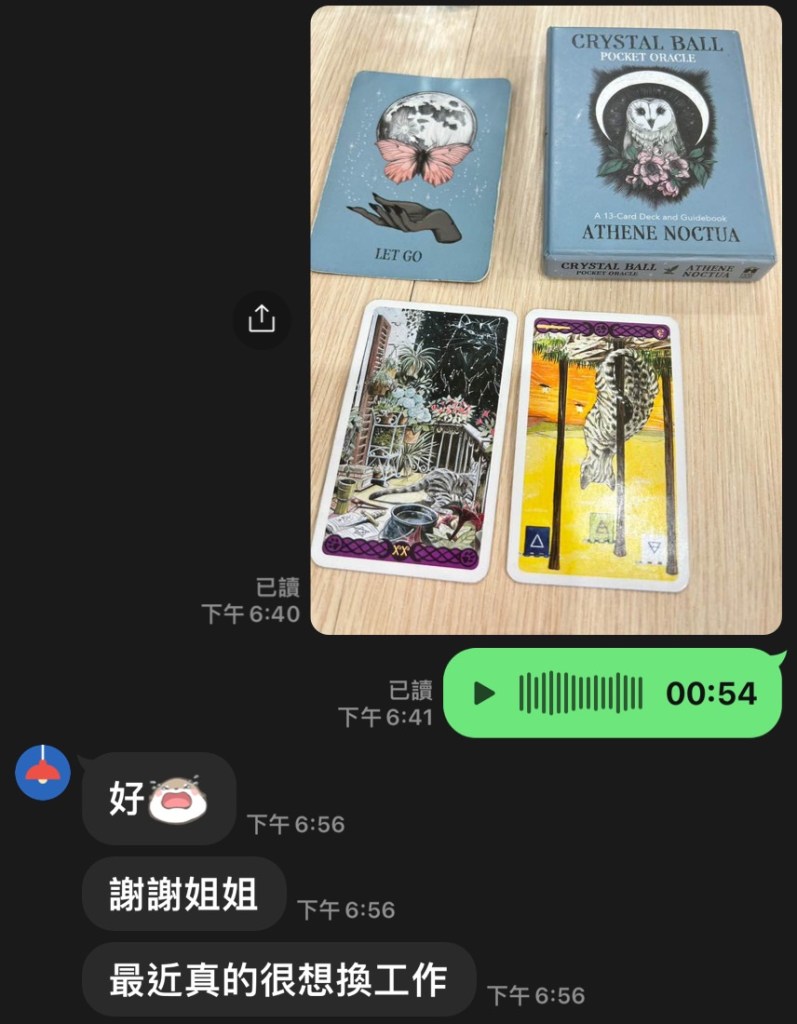Open the sender's profile avatar

pos(43,772)
